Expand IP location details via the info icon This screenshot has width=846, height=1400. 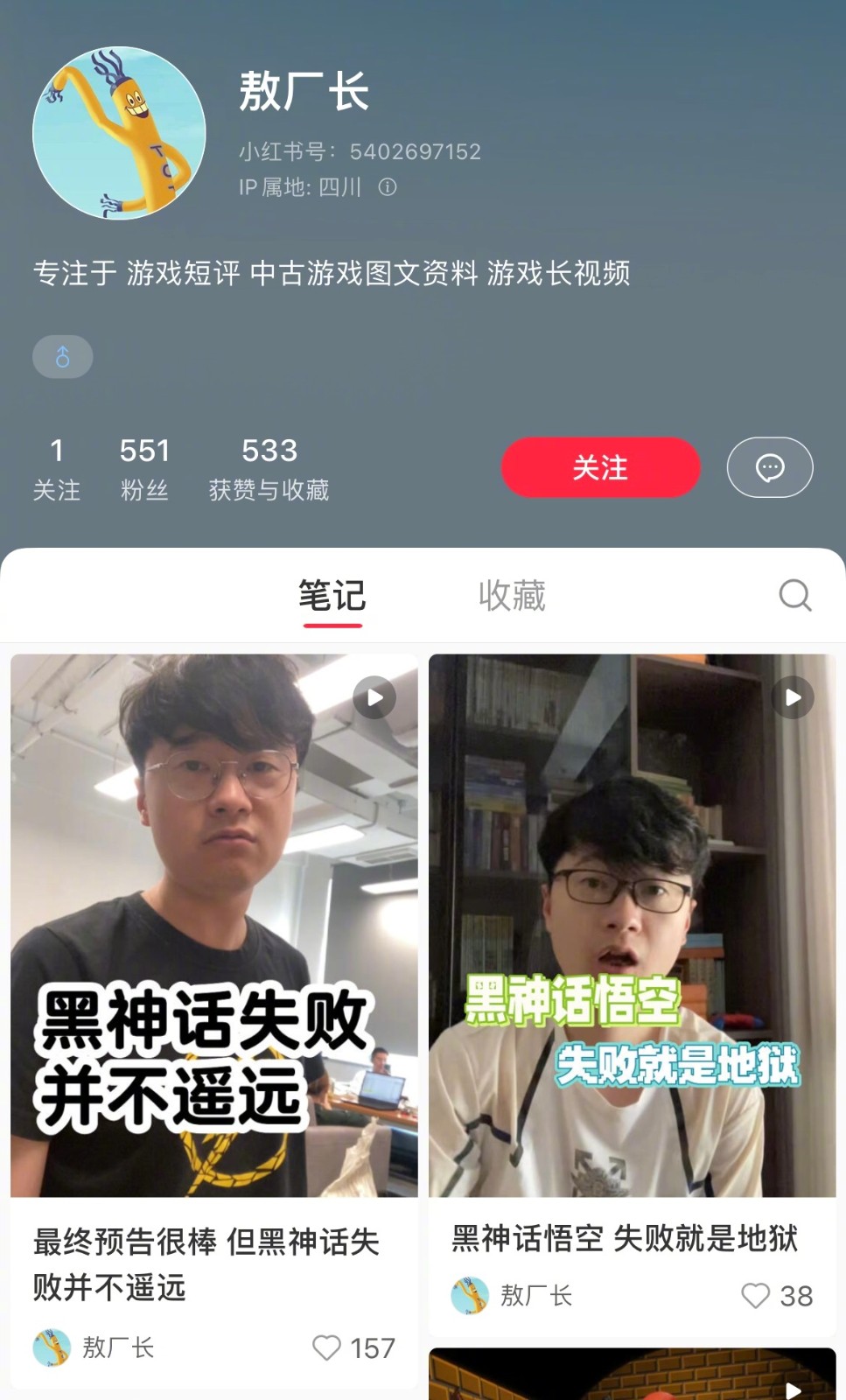tap(388, 186)
